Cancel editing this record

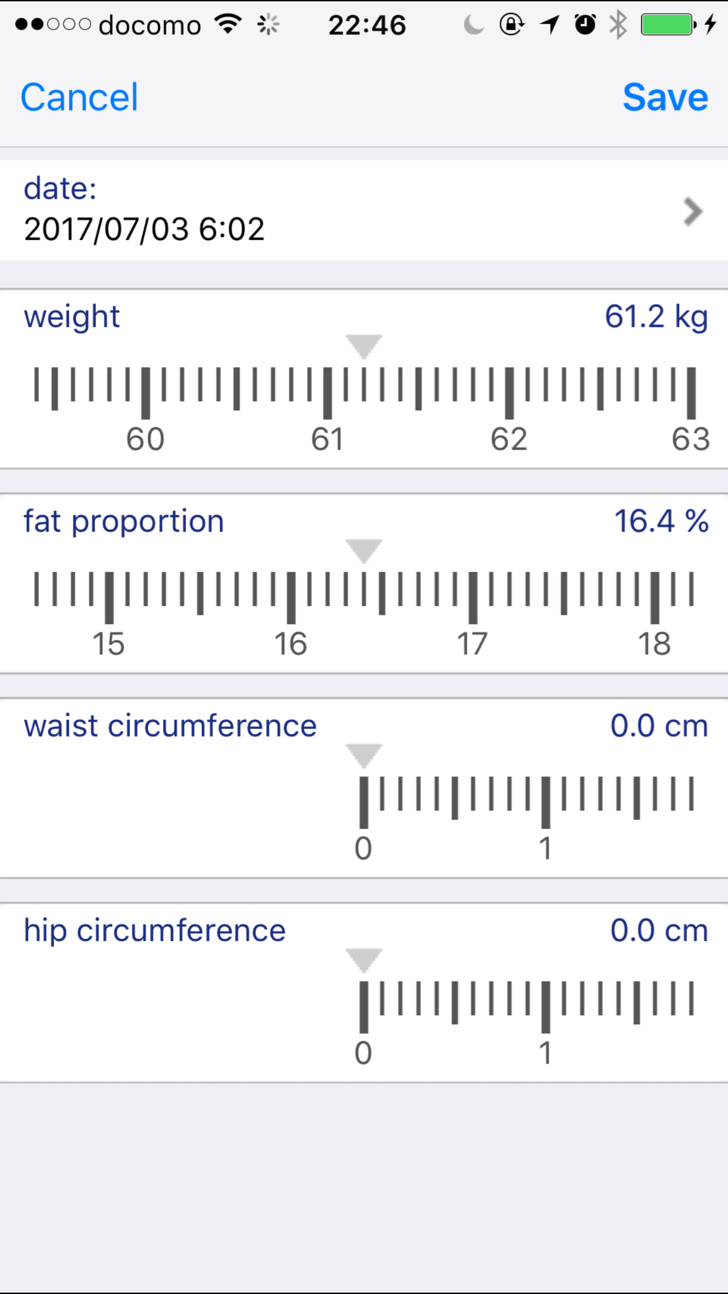[79, 97]
